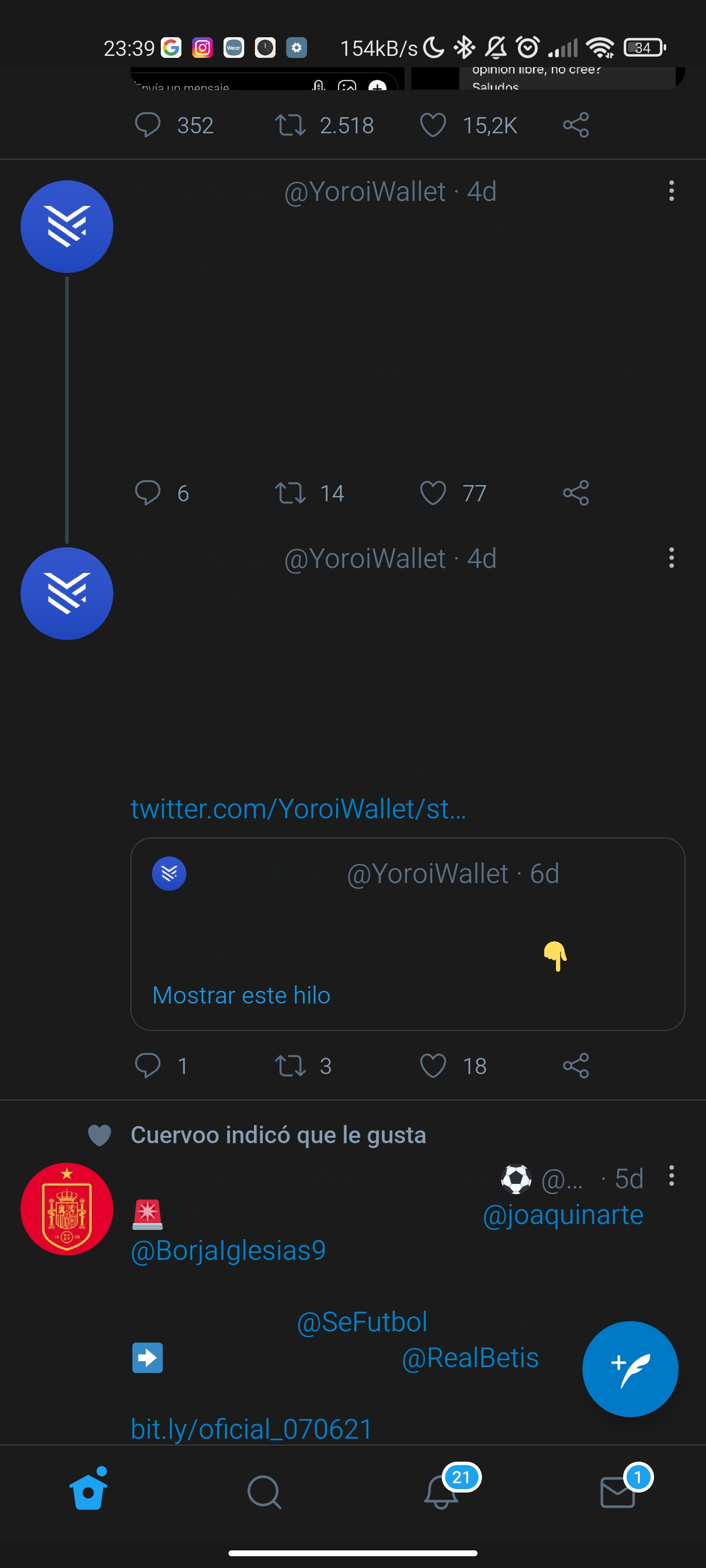Share the YoroiWallet tweet with 6 replies
This screenshot has height=1568, width=706.
click(x=576, y=493)
